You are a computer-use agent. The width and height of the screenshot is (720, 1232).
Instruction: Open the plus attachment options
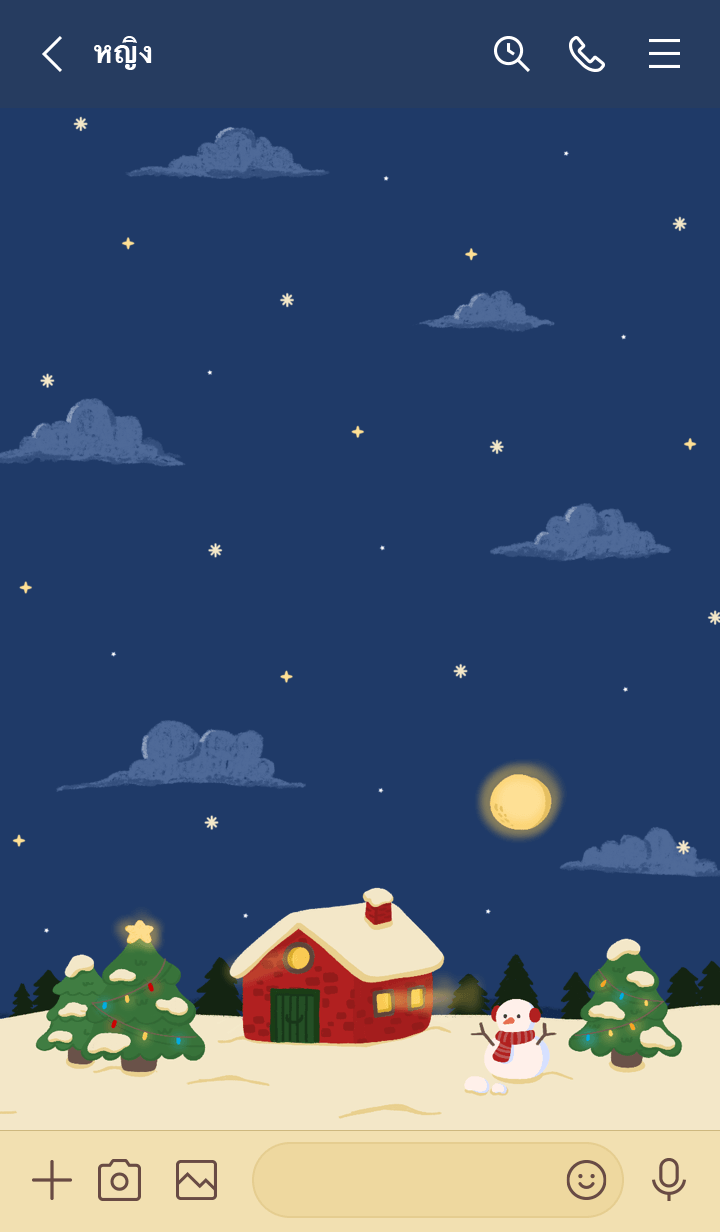52,1180
